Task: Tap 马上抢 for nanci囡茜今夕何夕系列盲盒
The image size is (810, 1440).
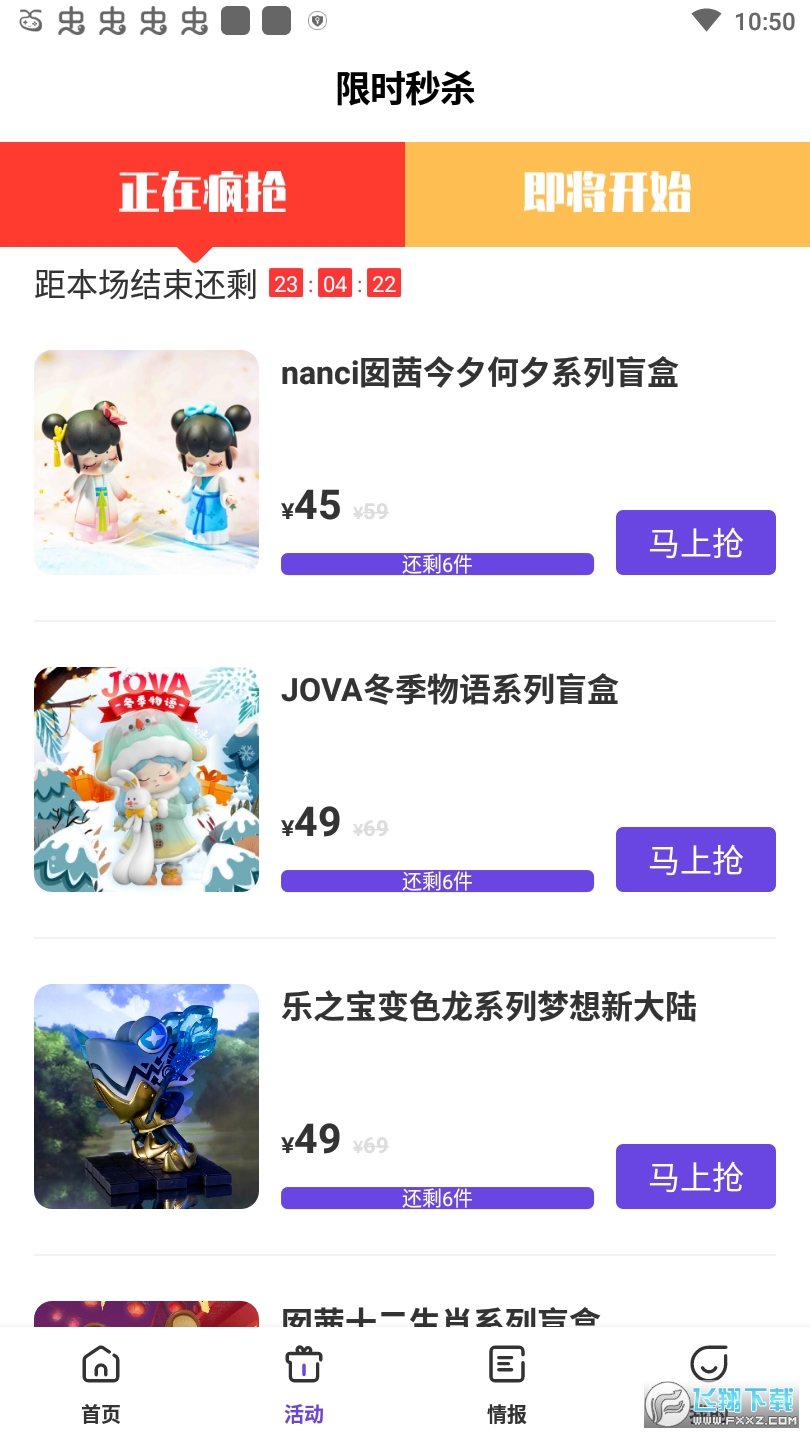Action: (x=695, y=543)
